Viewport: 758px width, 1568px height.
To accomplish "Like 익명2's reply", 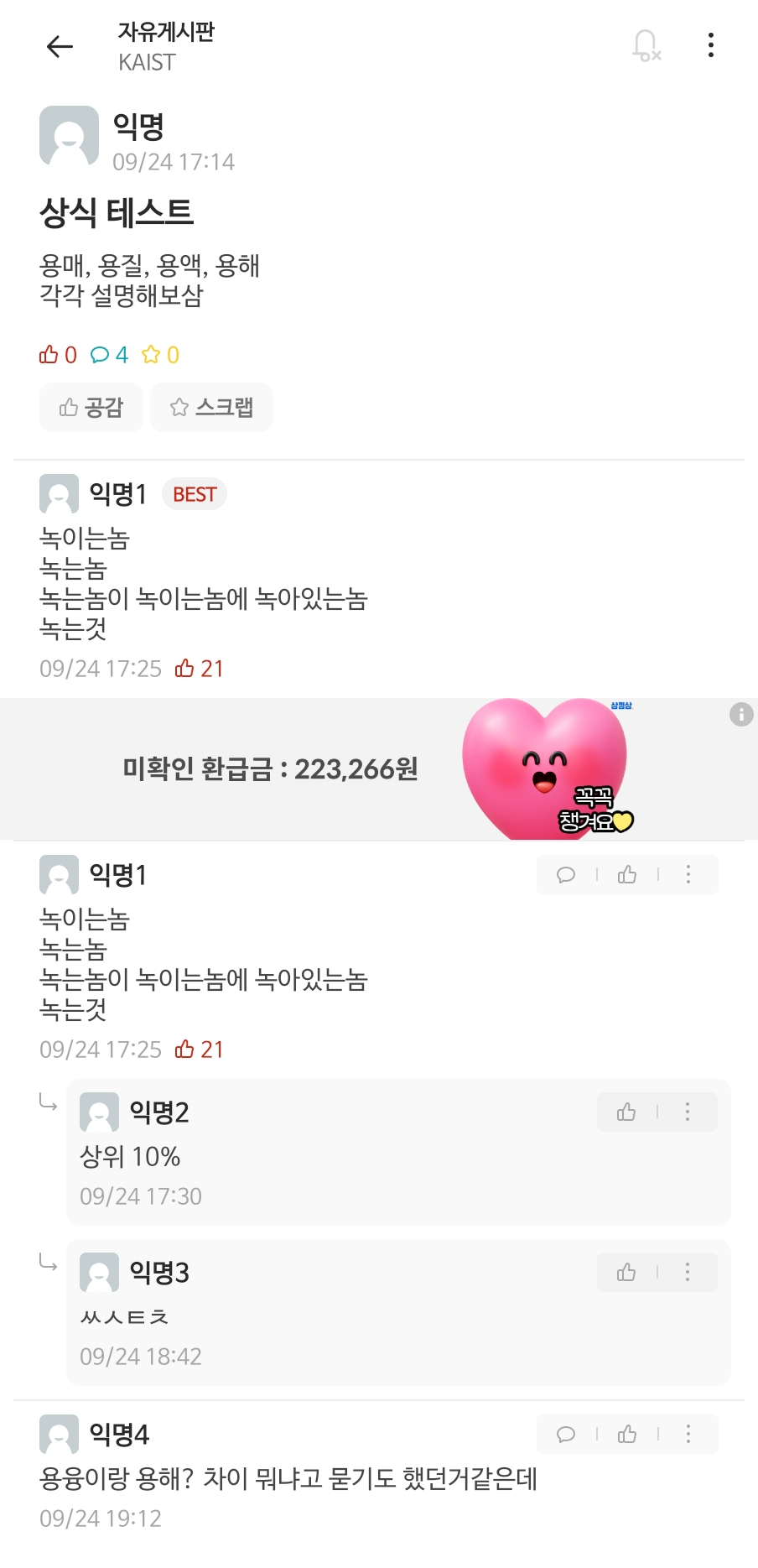I will (x=626, y=1112).
